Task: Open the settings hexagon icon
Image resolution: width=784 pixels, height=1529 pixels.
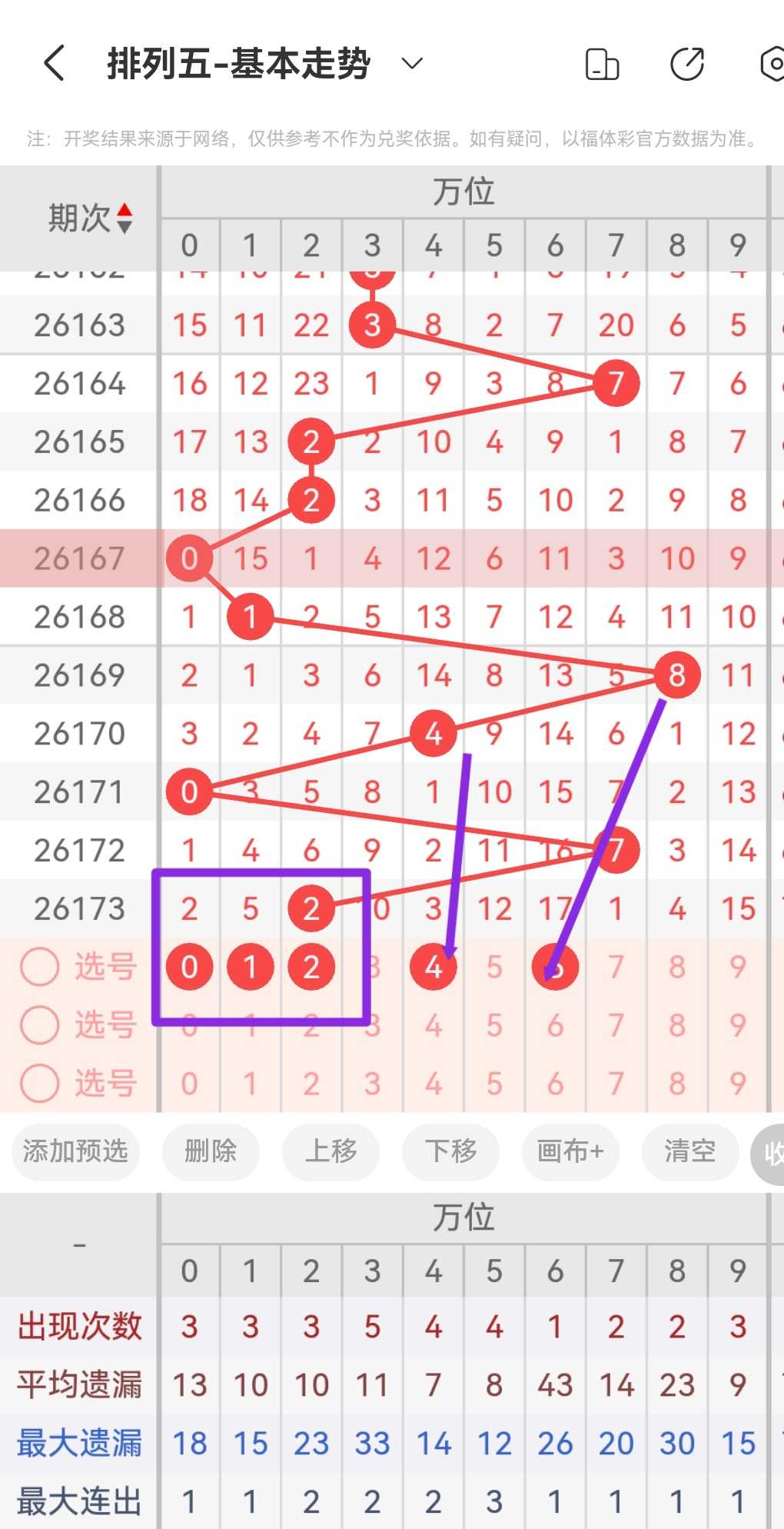Action: pyautogui.click(x=772, y=64)
